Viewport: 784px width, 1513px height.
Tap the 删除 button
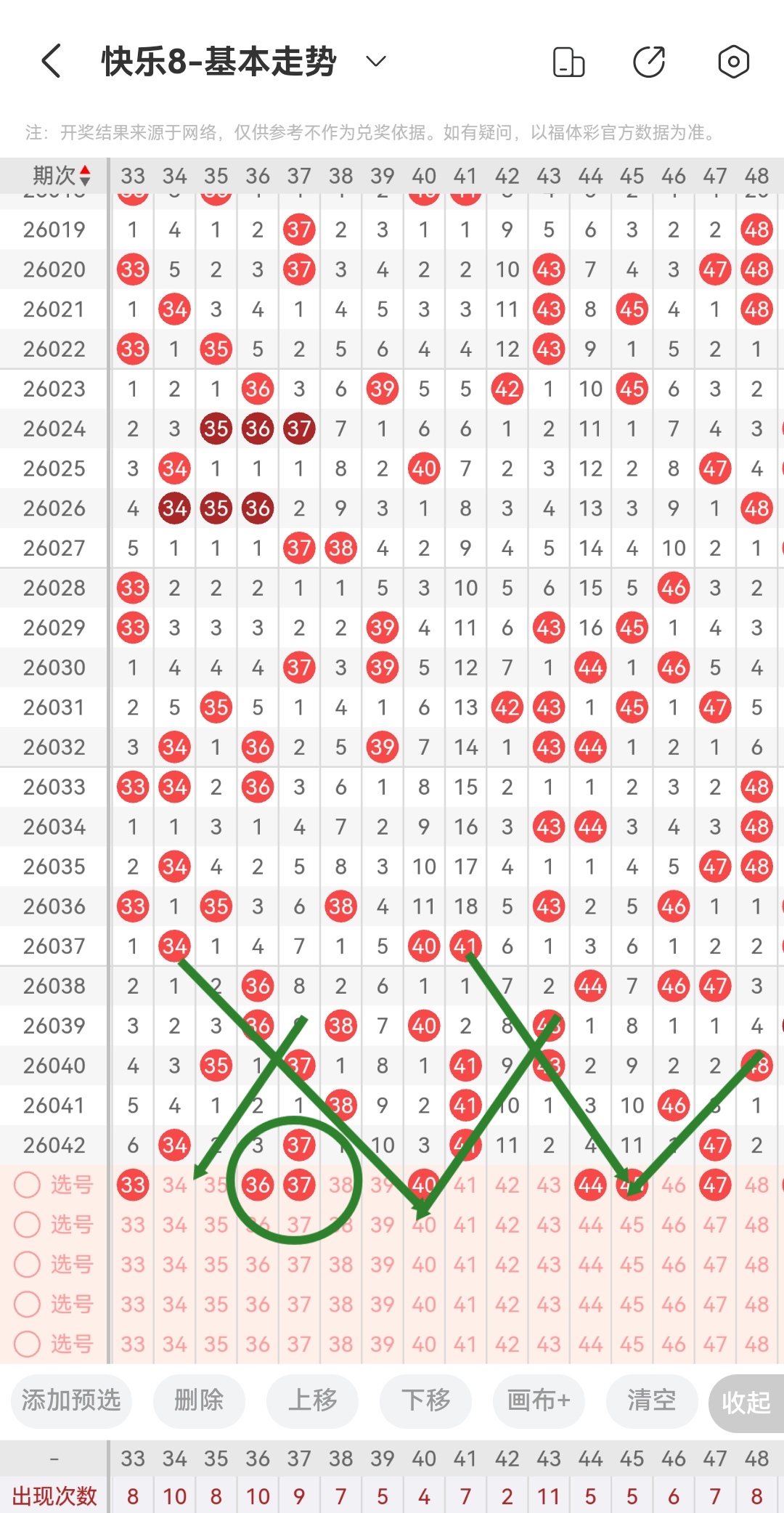(199, 1400)
